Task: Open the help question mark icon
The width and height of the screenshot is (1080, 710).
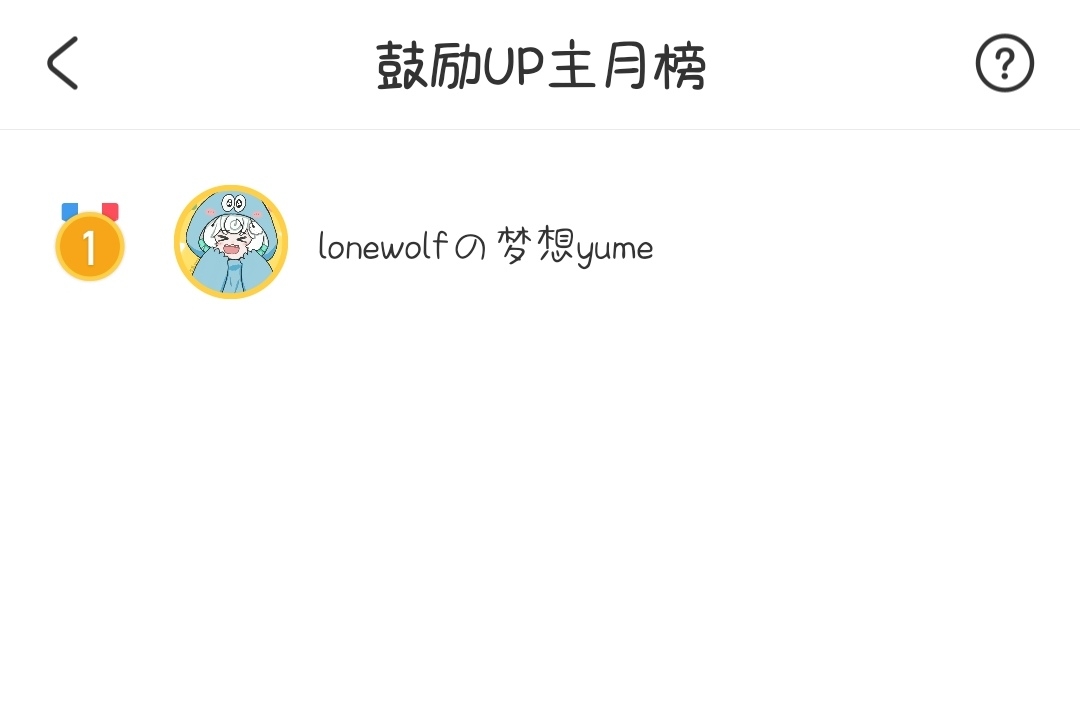Action: pyautogui.click(x=1004, y=64)
